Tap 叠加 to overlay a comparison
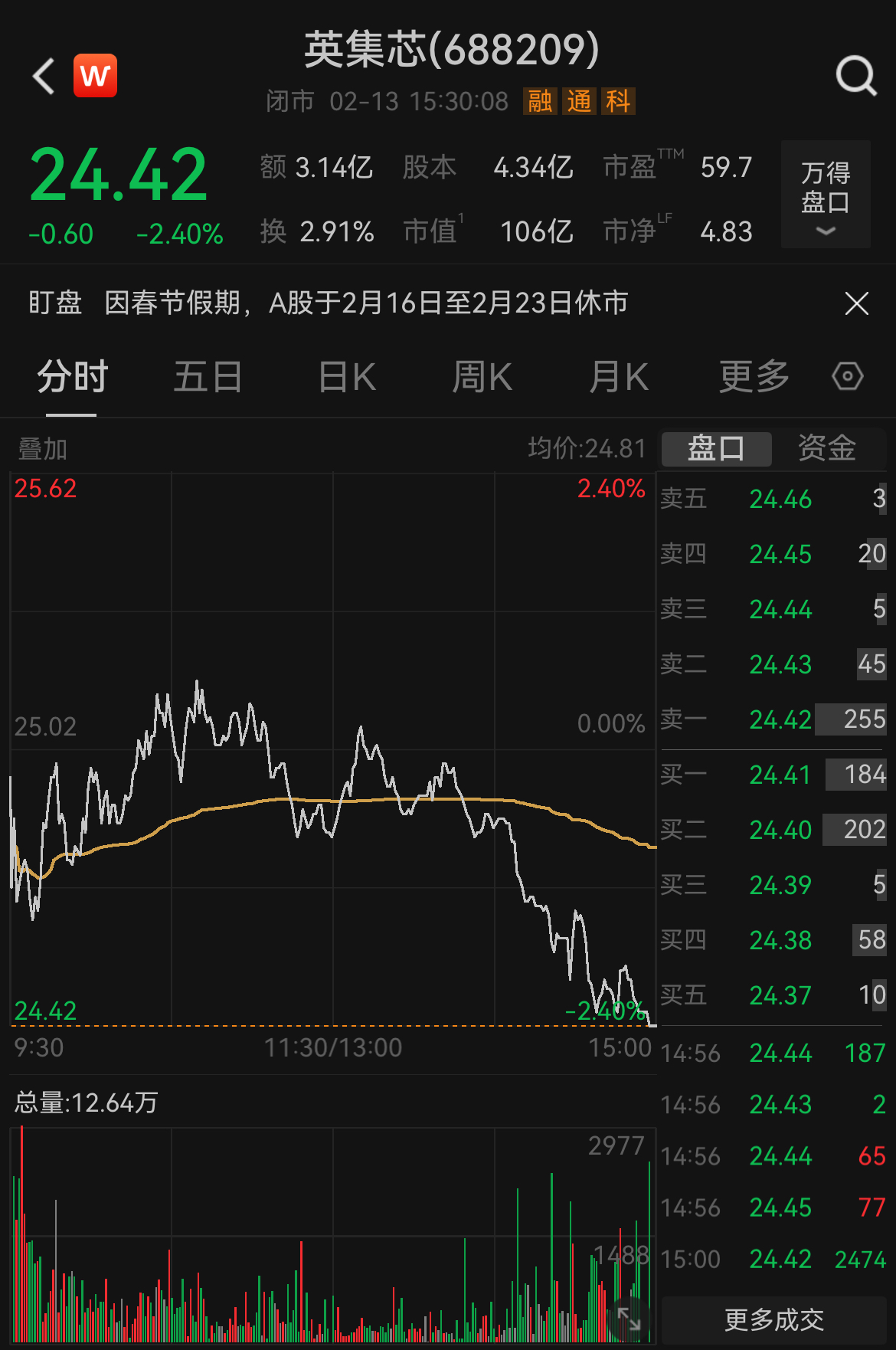896x1350 pixels. tap(43, 449)
